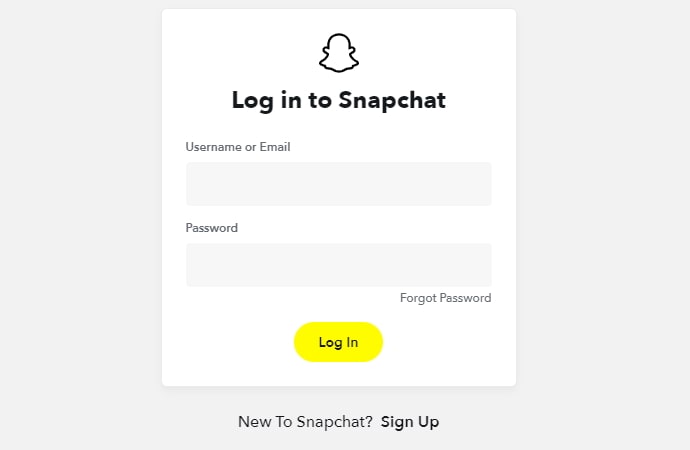
Task: Tap into the Password field
Action: point(338,265)
